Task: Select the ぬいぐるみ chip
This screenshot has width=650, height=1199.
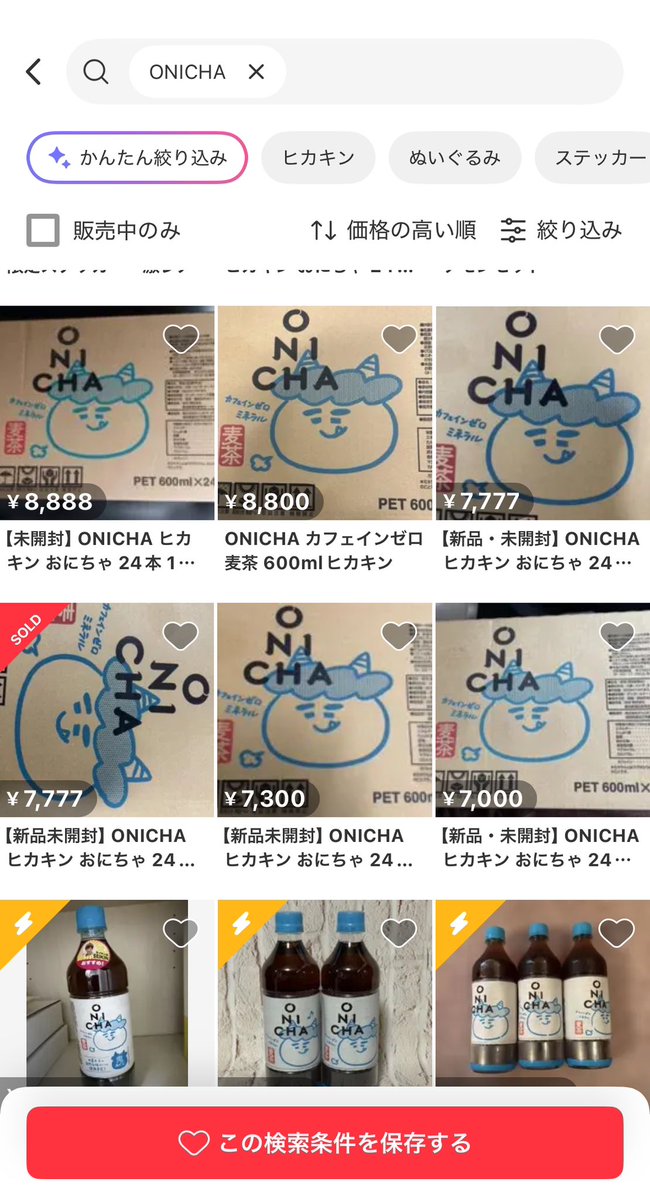Action: tap(455, 157)
